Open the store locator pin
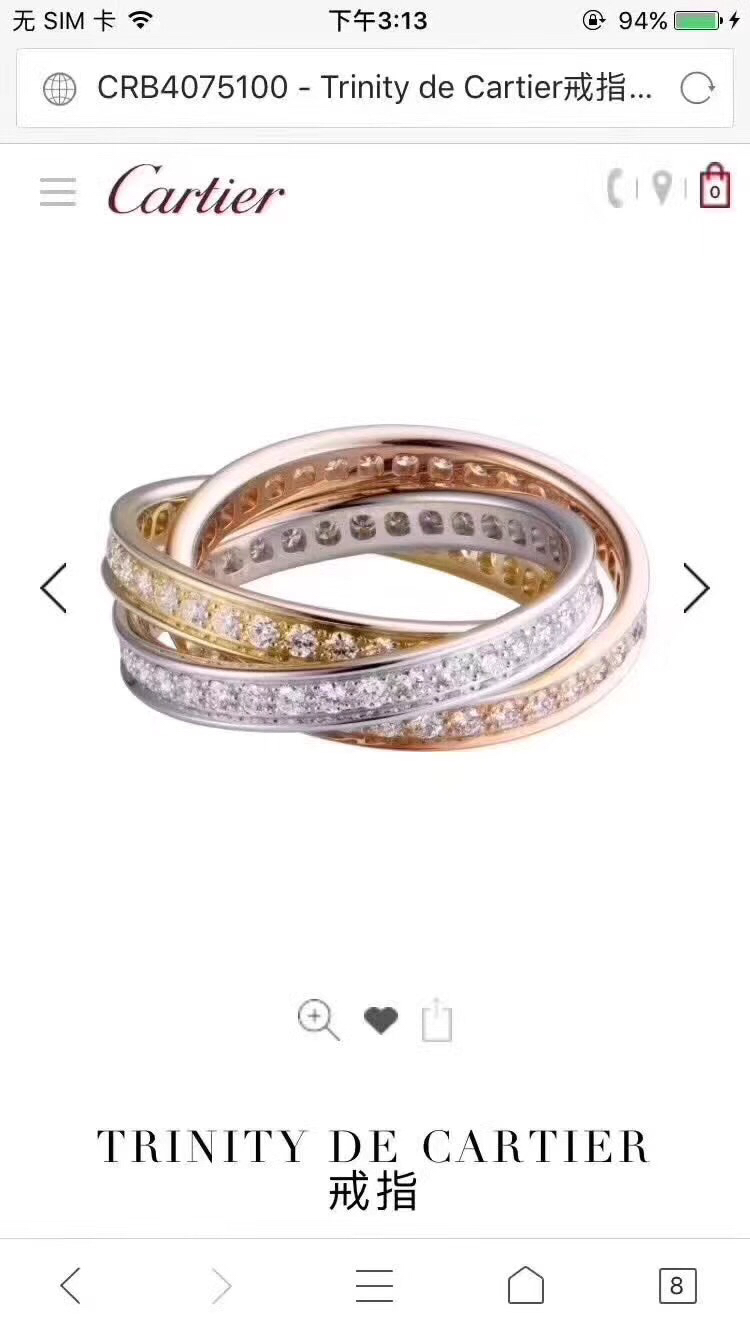The width and height of the screenshot is (750, 1334). pyautogui.click(x=661, y=188)
